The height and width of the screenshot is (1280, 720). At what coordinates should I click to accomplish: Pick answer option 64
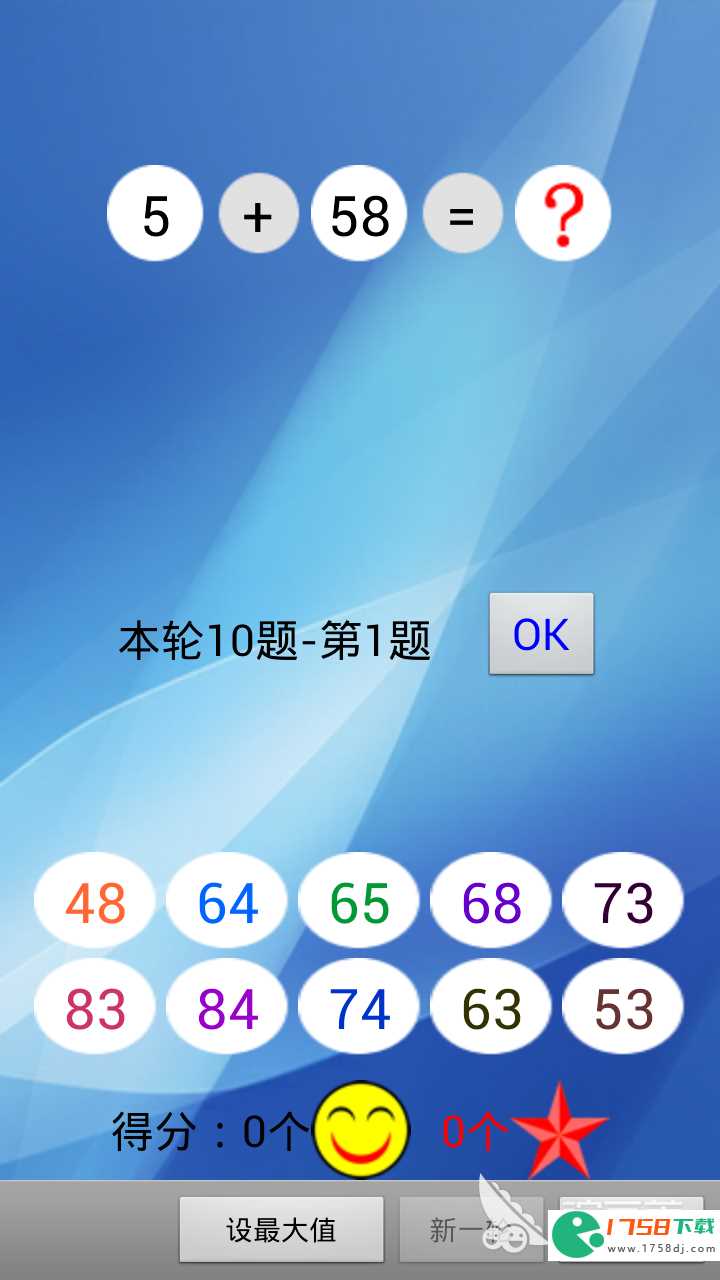[227, 902]
